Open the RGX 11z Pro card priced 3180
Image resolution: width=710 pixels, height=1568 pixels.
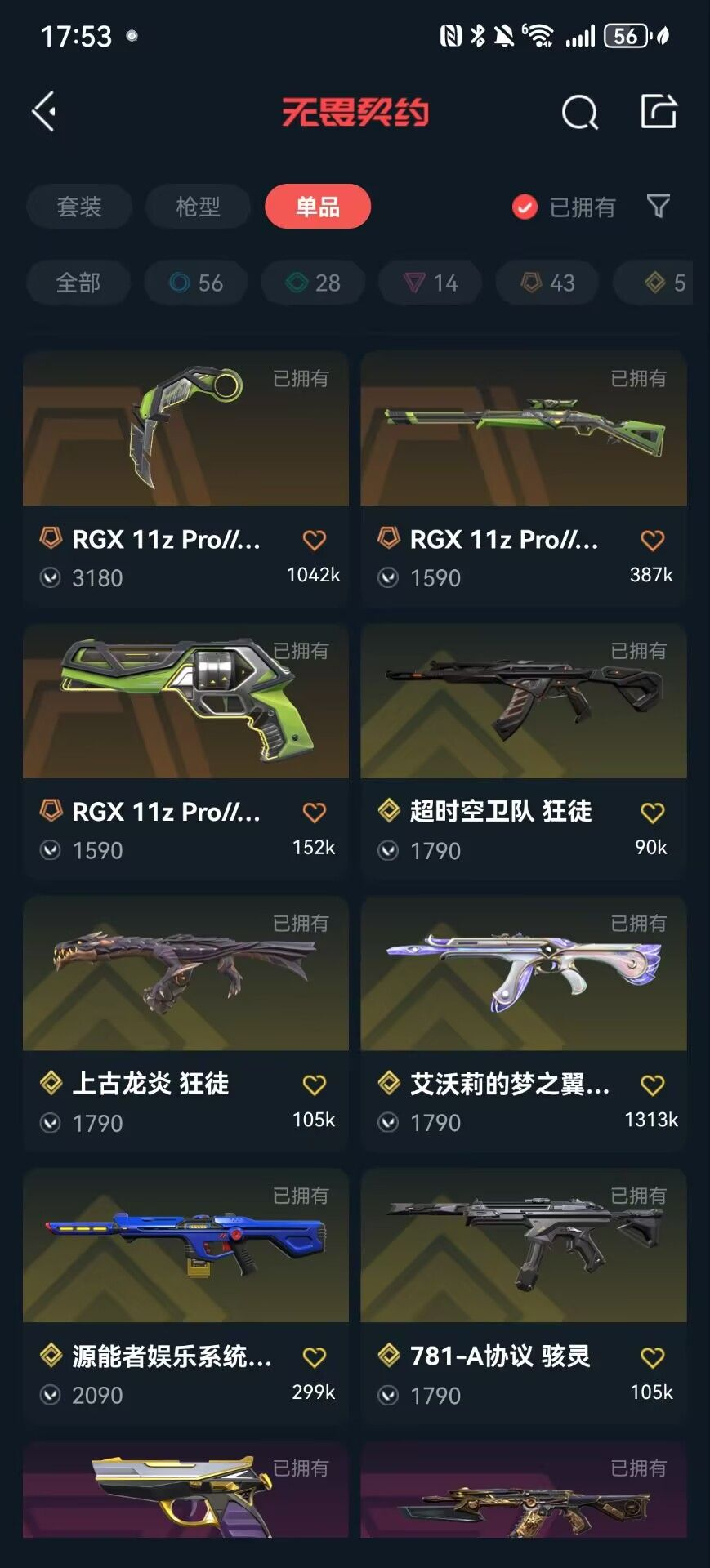click(186, 479)
